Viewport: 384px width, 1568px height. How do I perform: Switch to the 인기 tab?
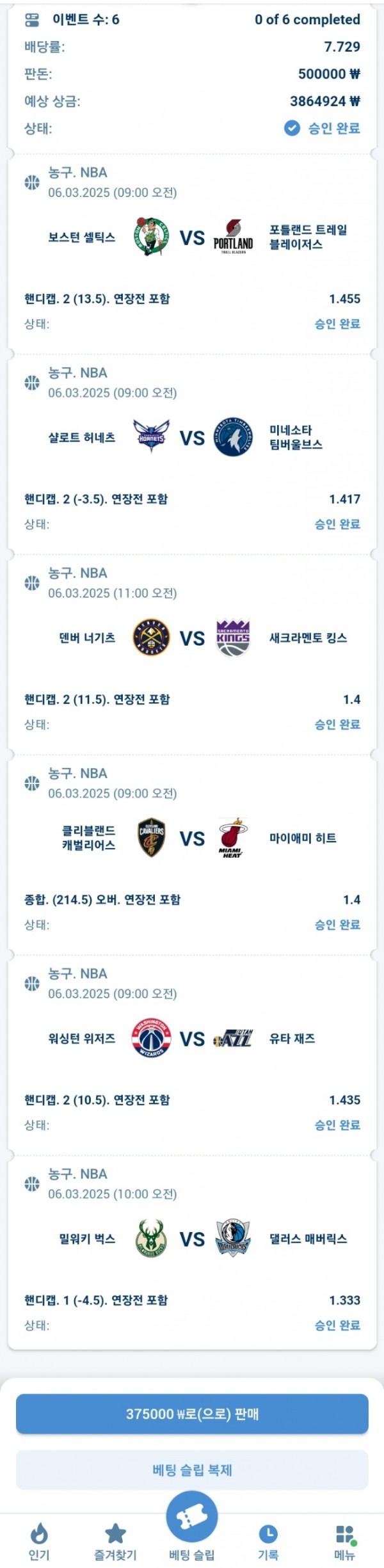[x=39, y=1542]
